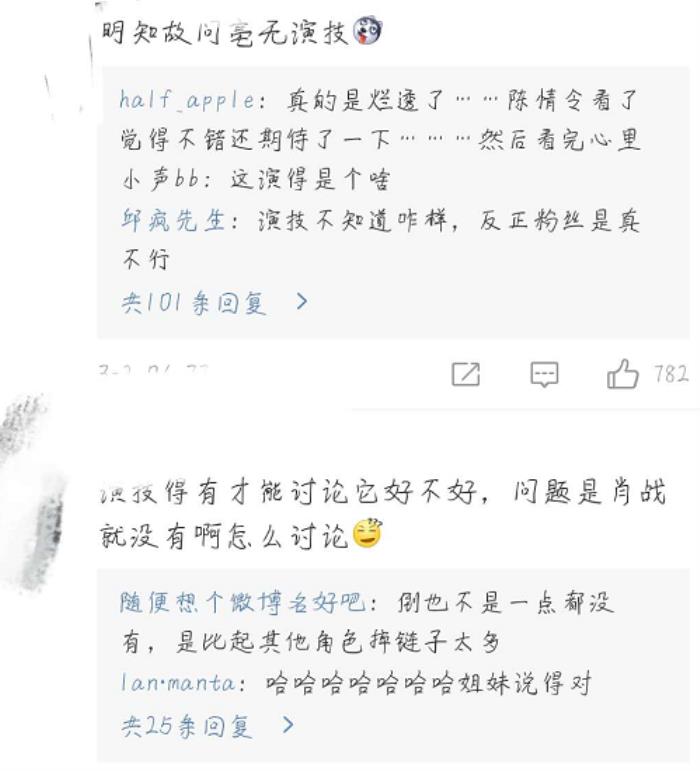Like the comment with 782 likes
Screen dimensions: 700x771
pyautogui.click(x=624, y=375)
